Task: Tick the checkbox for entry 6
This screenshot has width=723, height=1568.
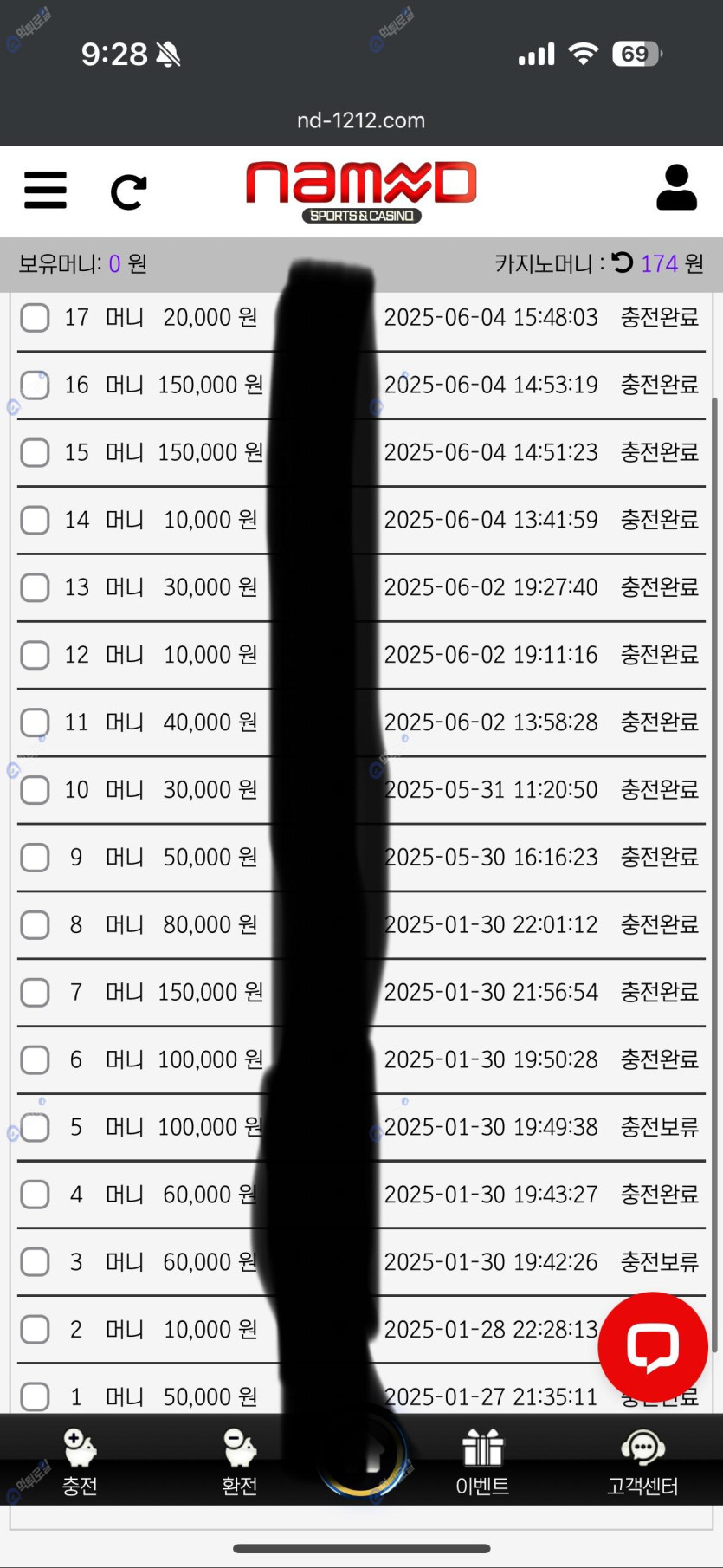Action: (35, 1059)
